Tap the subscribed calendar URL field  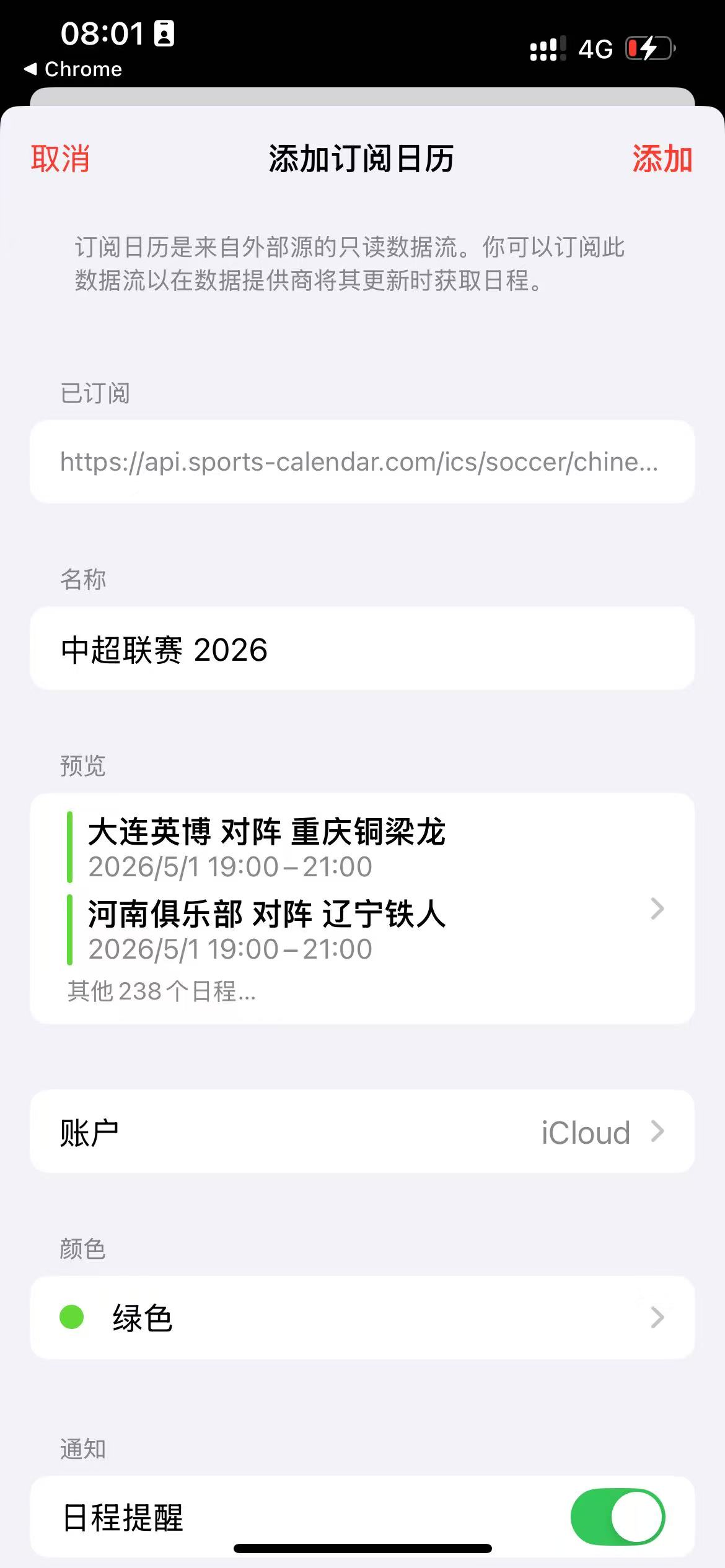(362, 462)
